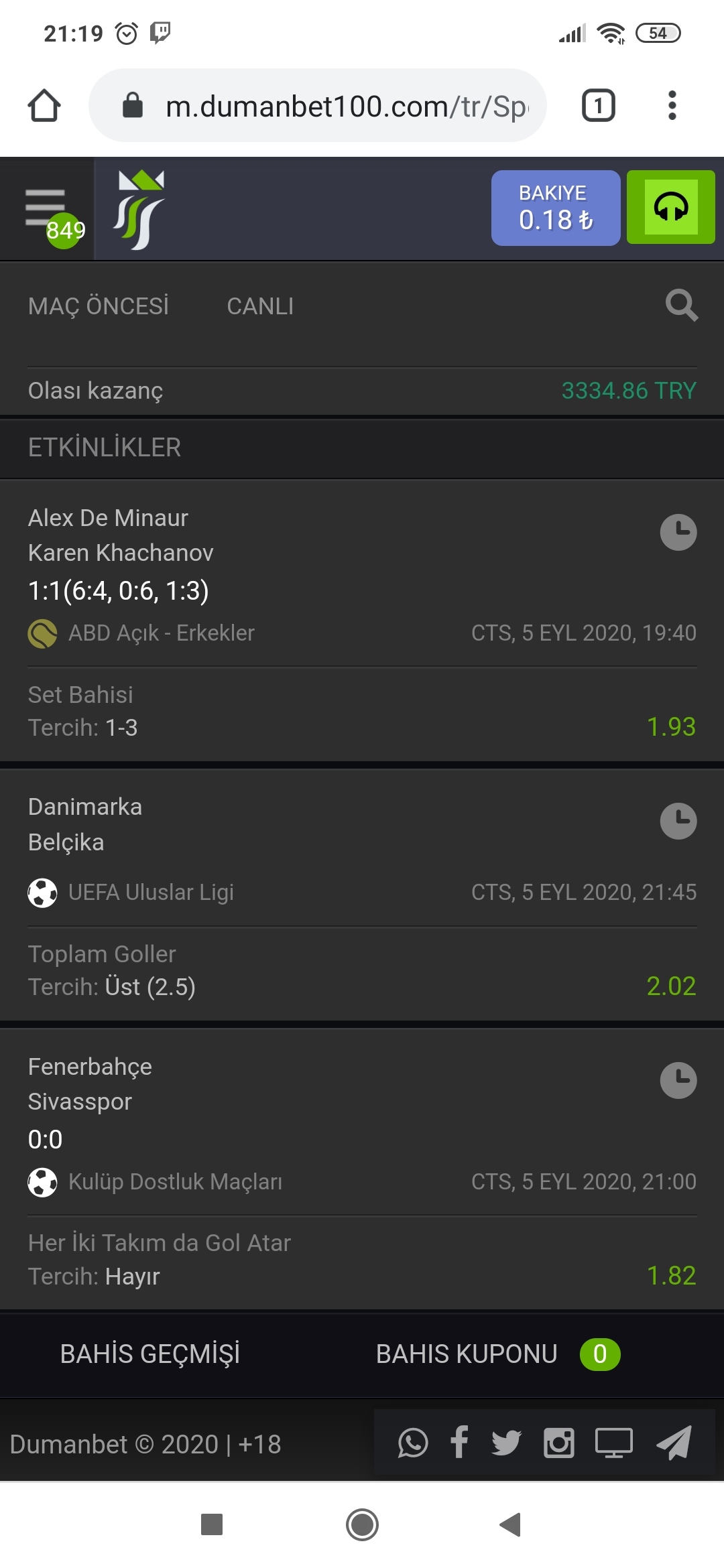Go back using the system back button
Screen dimensions: 724x1568
click(x=511, y=1524)
